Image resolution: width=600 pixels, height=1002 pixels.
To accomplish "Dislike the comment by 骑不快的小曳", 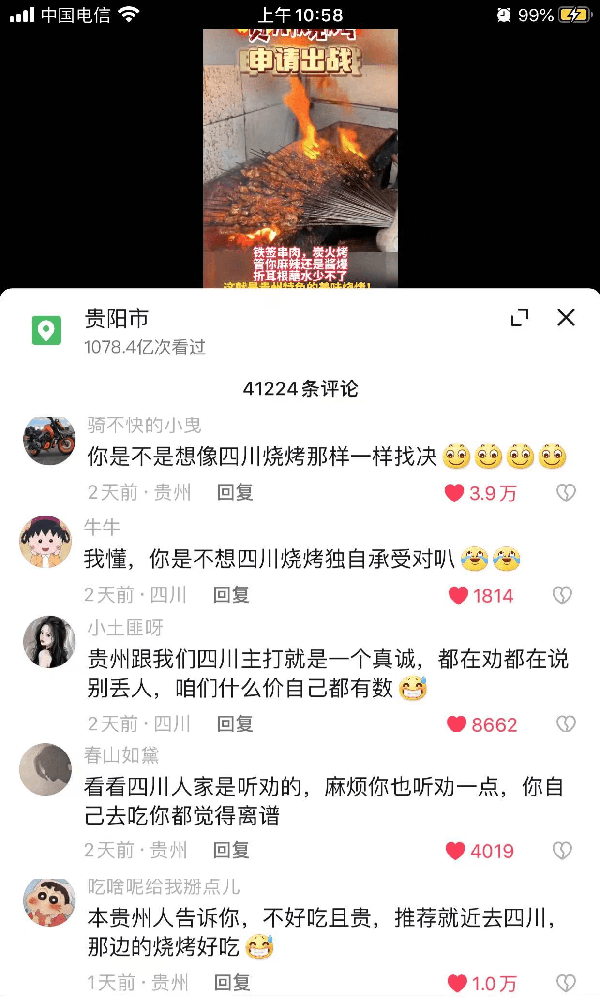I will [565, 492].
